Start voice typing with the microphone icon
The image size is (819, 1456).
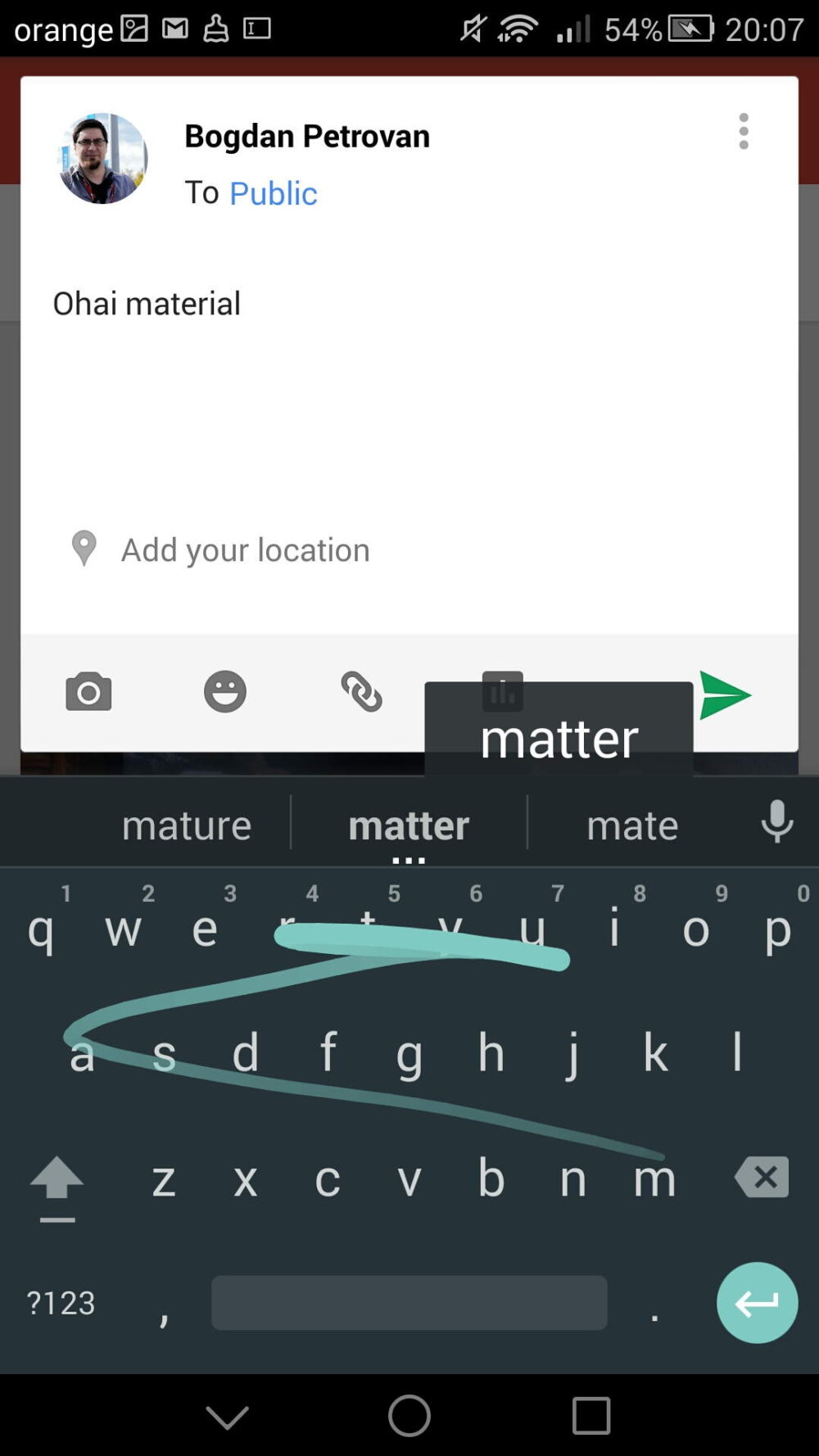(776, 823)
